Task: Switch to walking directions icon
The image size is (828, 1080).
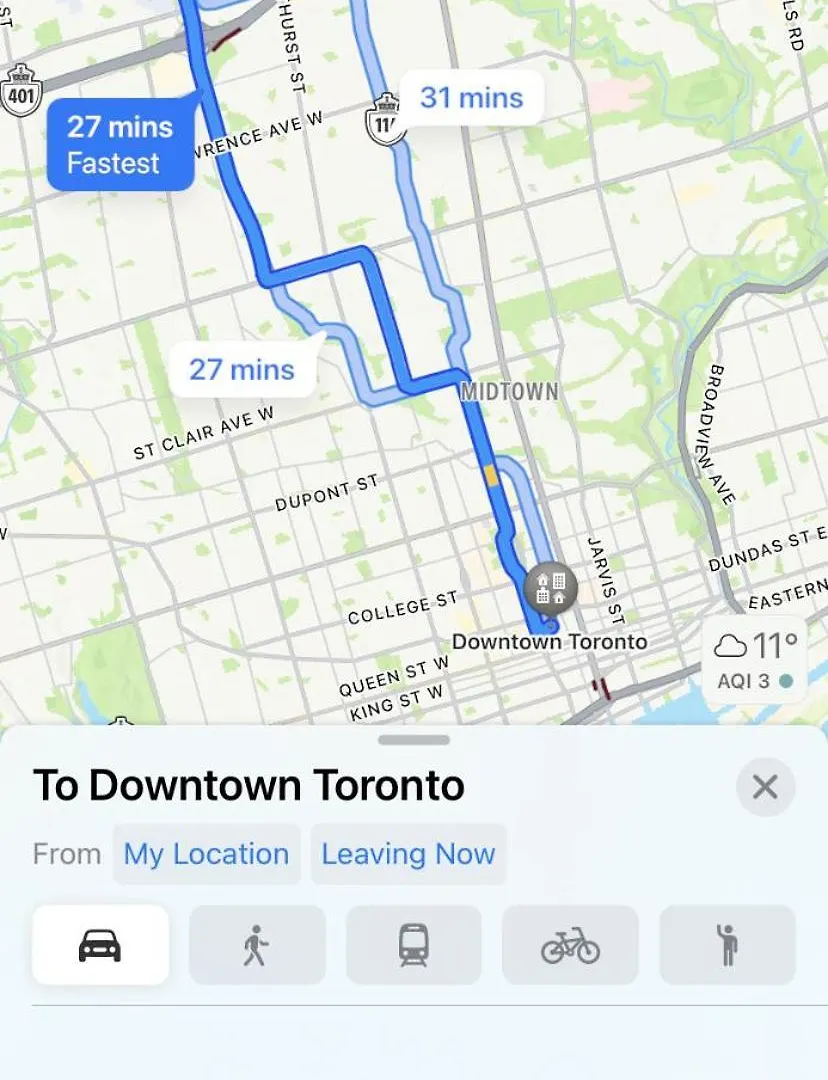Action: pos(256,944)
